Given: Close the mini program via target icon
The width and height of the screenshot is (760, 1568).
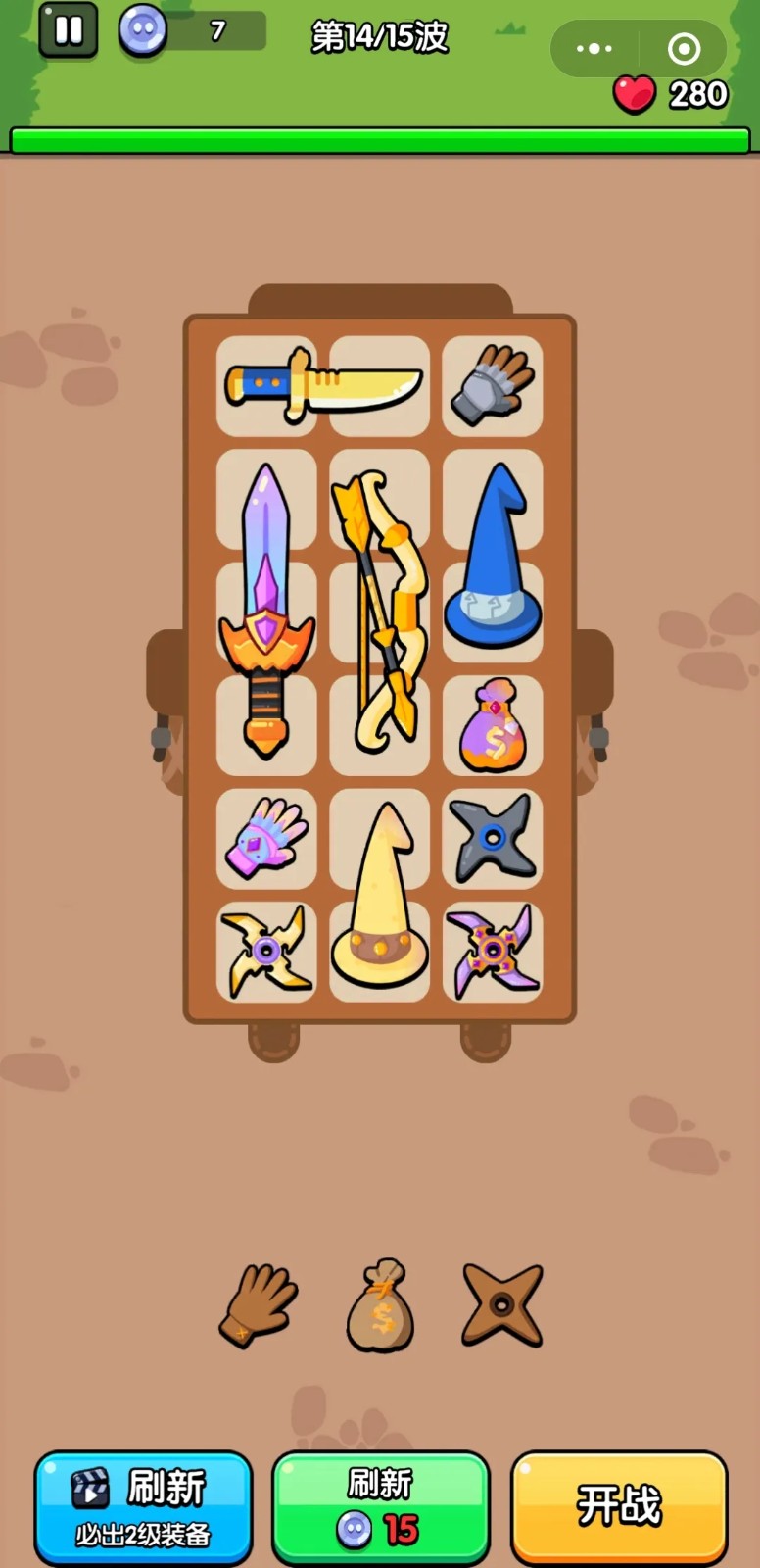Looking at the screenshot, I should 684,48.
